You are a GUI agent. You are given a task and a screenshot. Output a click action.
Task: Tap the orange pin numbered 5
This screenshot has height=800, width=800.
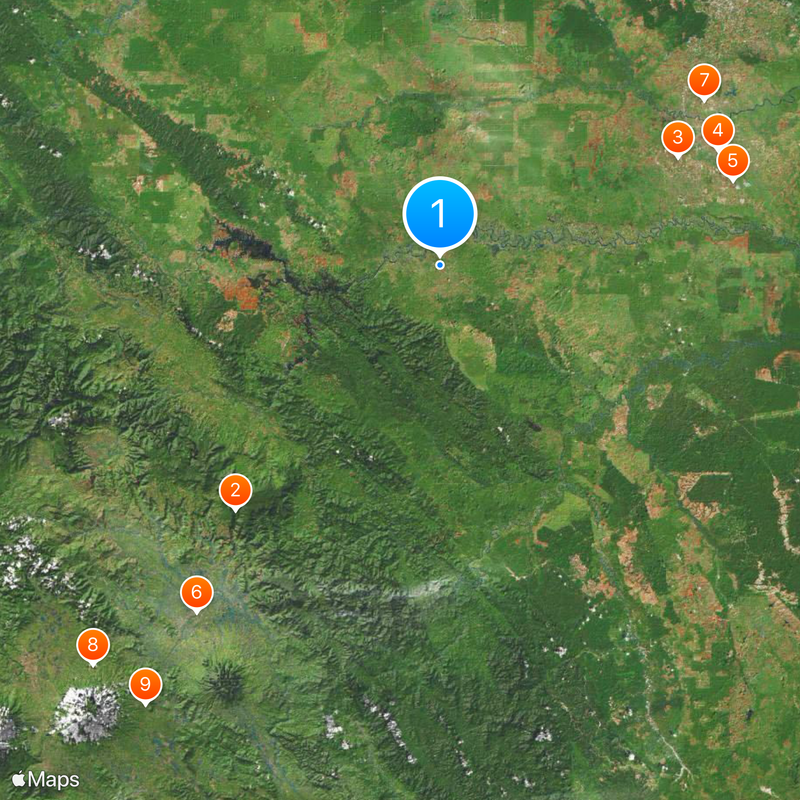click(x=733, y=160)
